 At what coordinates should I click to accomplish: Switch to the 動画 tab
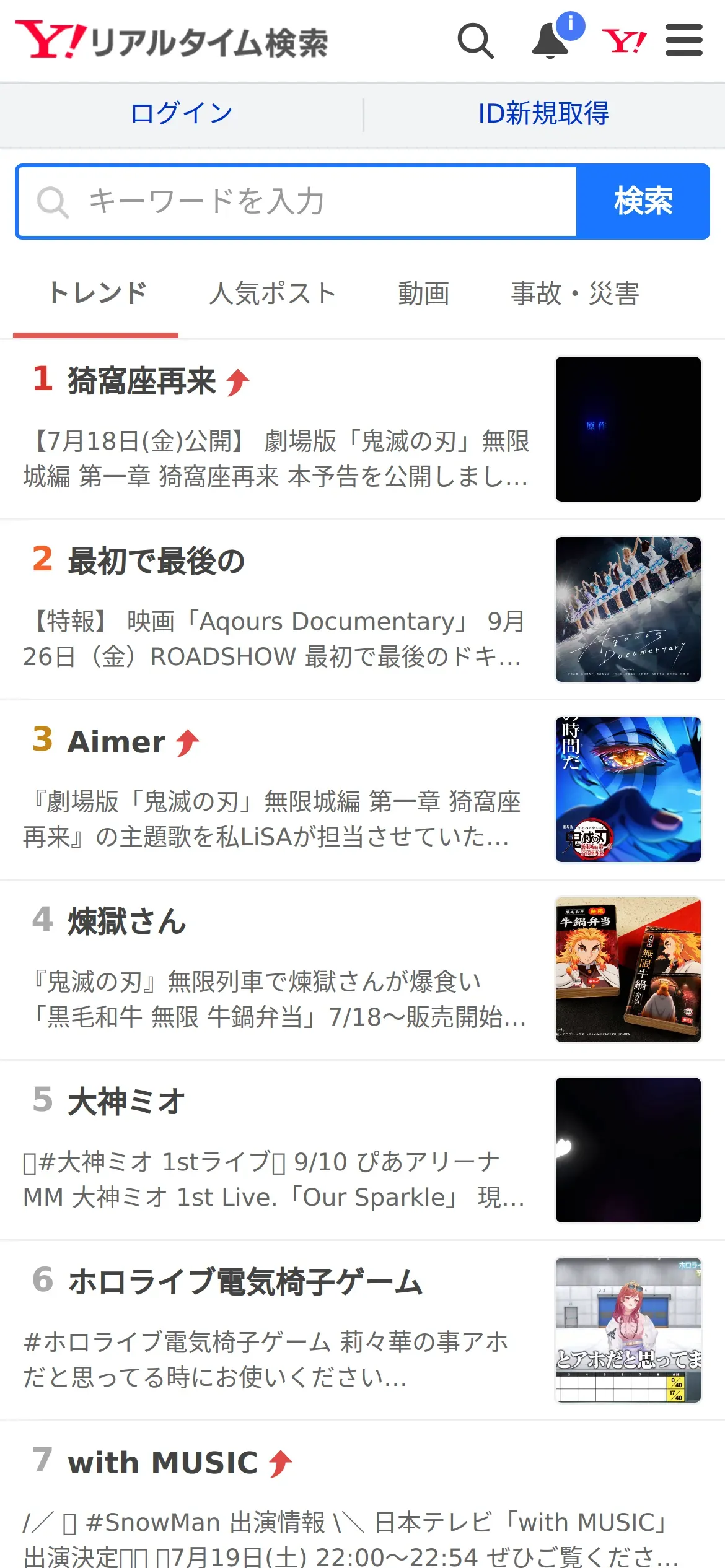tap(423, 294)
